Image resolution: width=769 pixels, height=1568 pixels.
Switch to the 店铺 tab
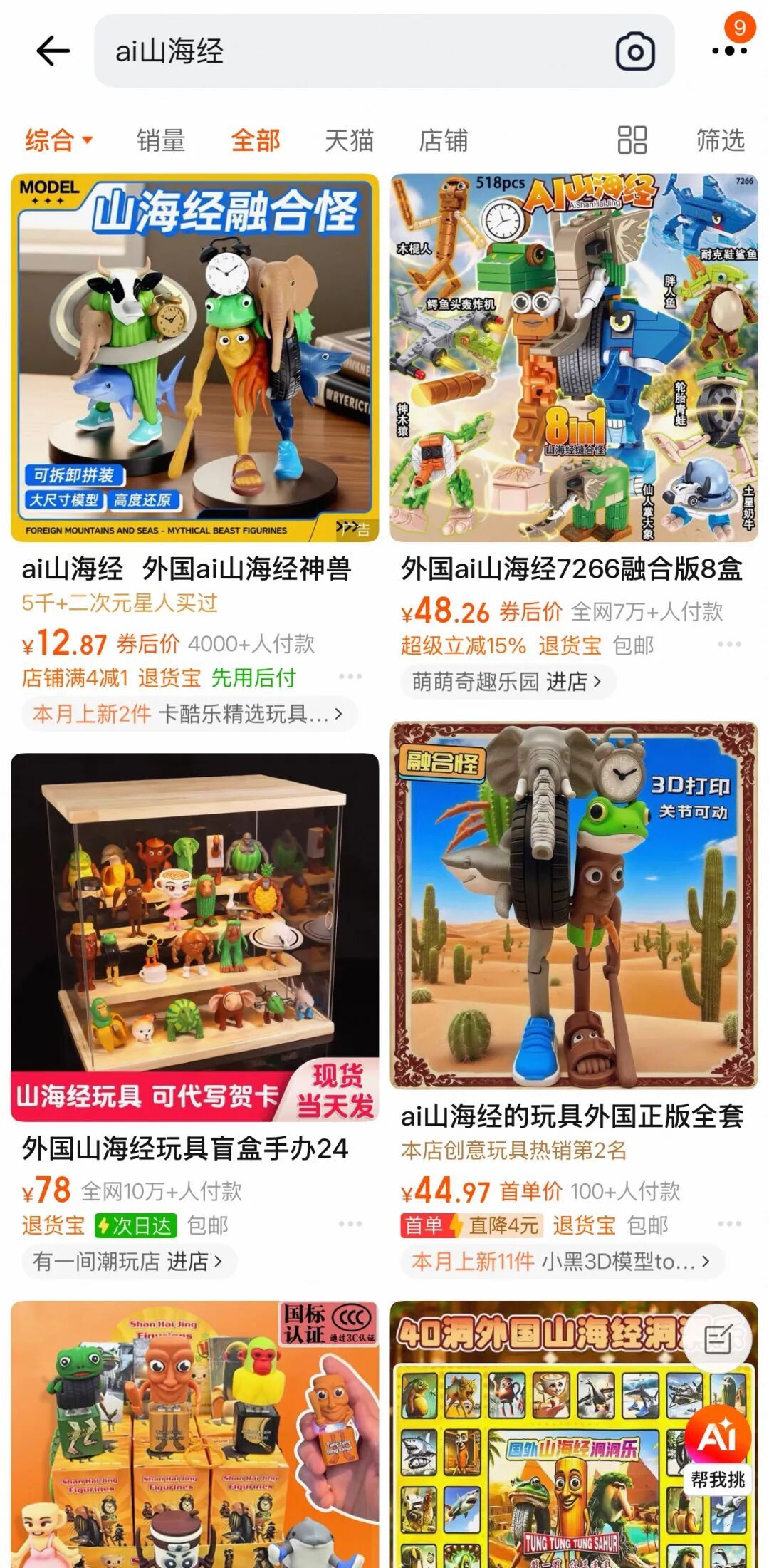[443, 140]
